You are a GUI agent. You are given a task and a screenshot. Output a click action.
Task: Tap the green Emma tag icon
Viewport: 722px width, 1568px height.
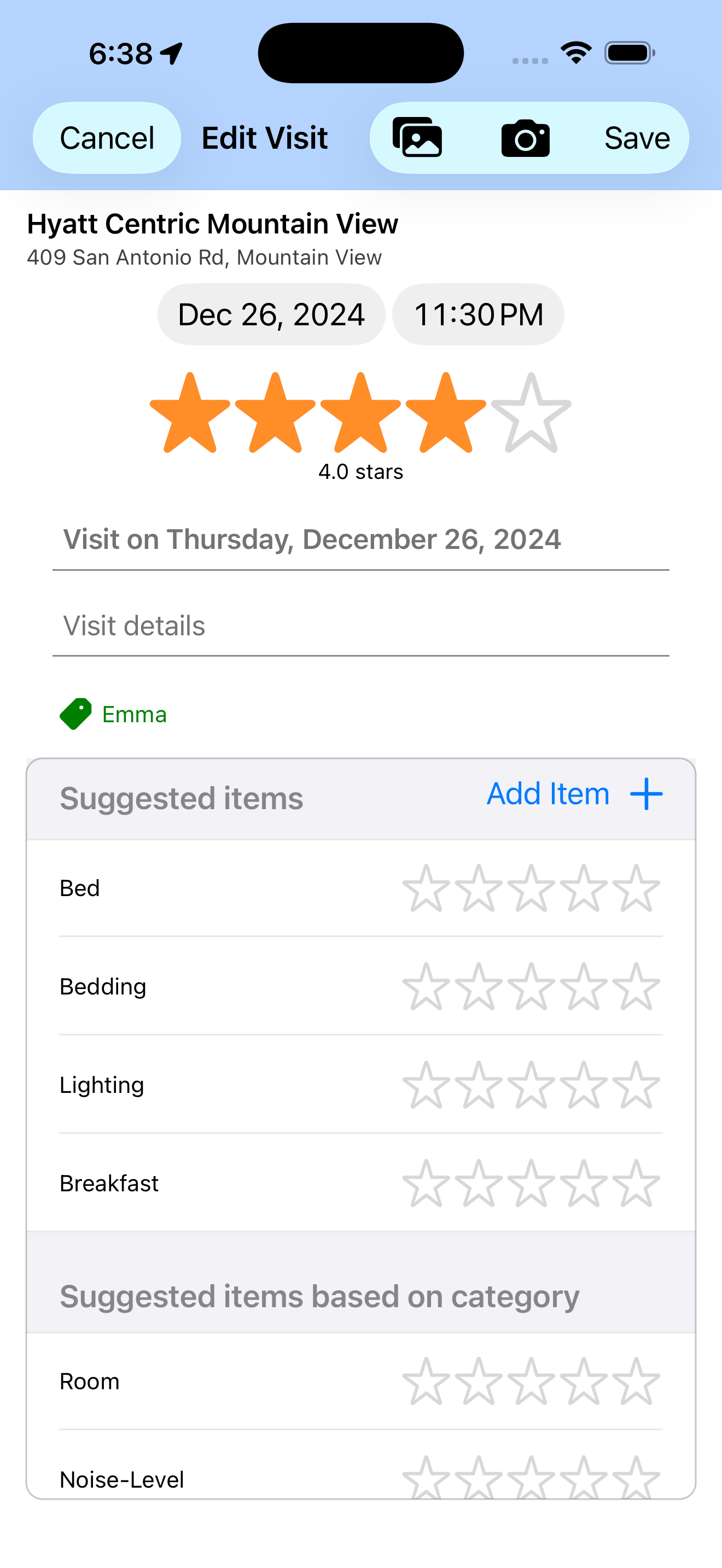tap(75, 713)
